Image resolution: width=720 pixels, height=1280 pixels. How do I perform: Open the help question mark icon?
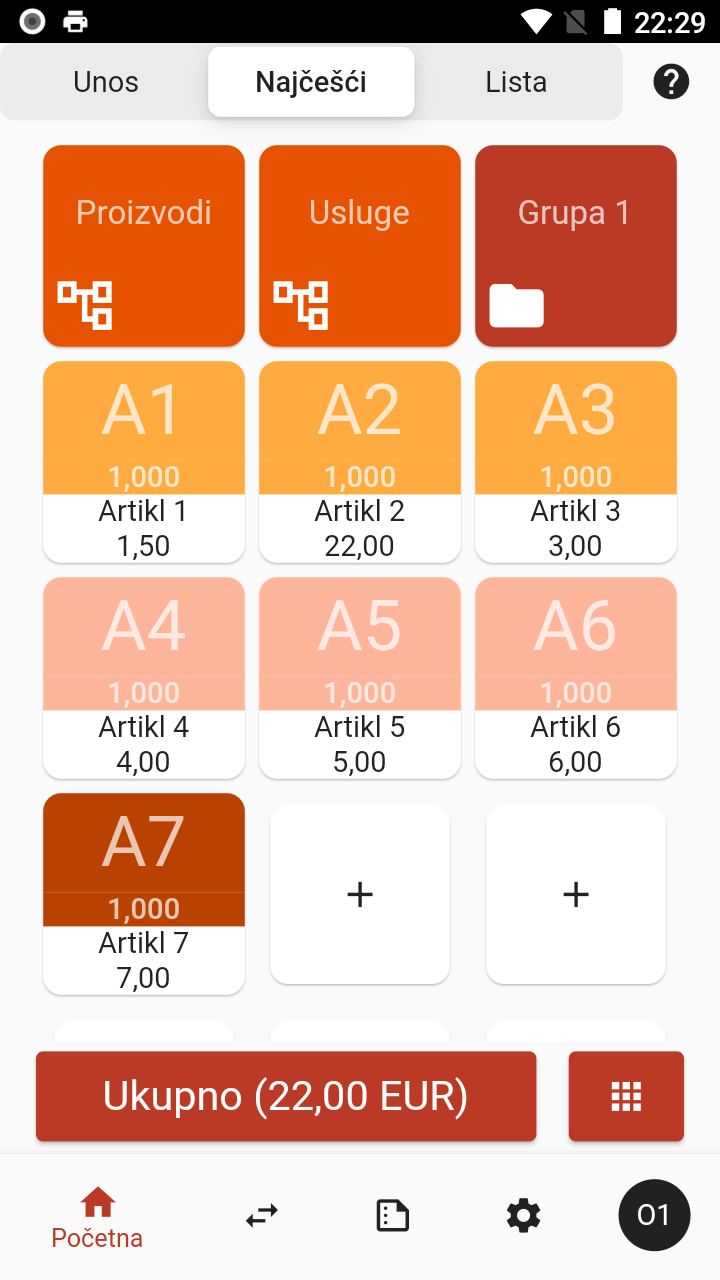(670, 81)
